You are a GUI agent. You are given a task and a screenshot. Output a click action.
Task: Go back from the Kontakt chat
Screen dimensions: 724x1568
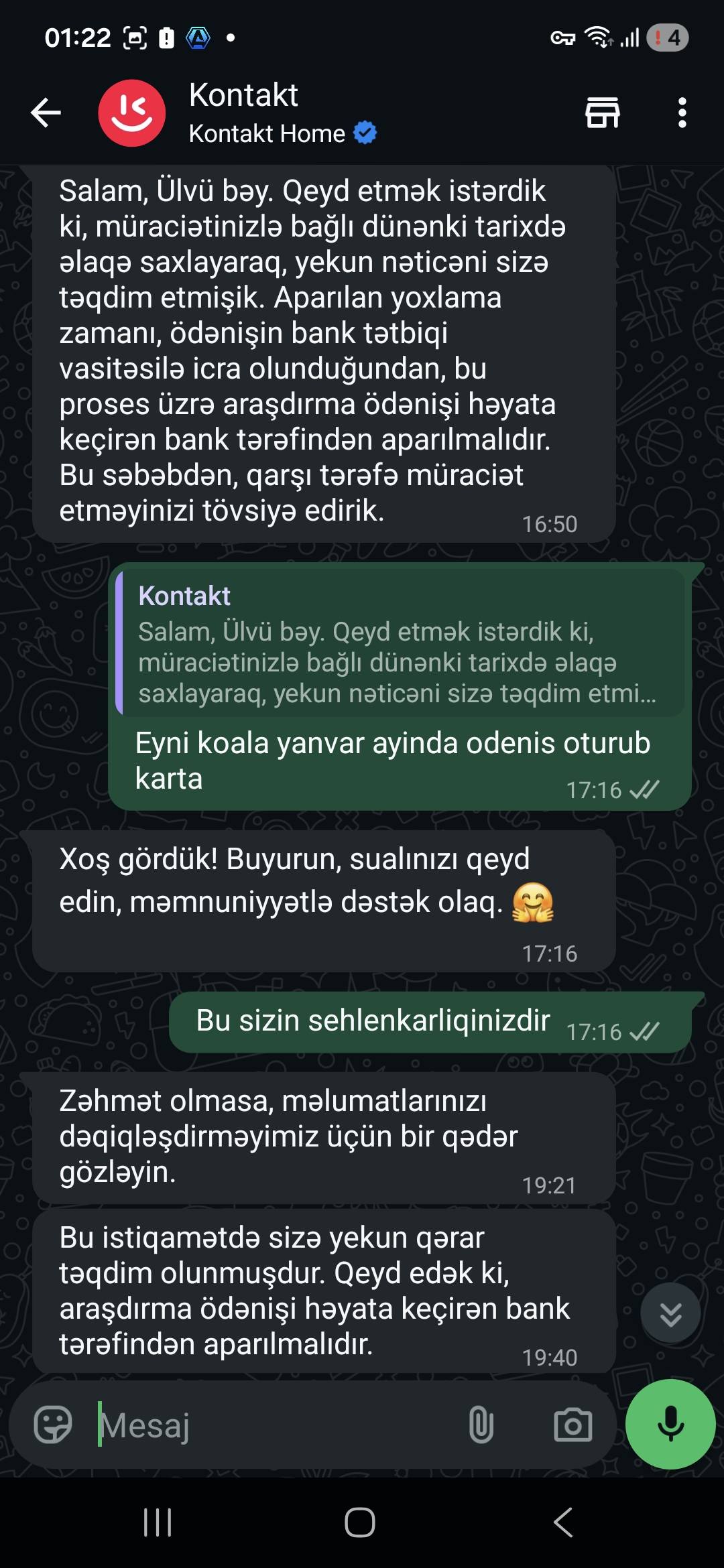pyautogui.click(x=46, y=113)
